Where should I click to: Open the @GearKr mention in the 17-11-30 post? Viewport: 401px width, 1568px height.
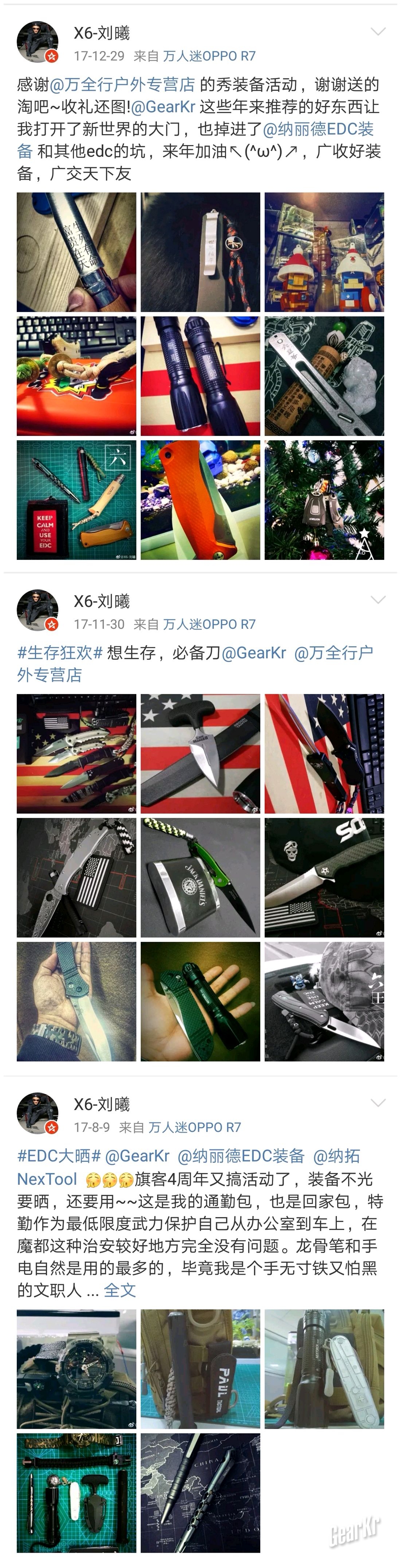pos(254,652)
